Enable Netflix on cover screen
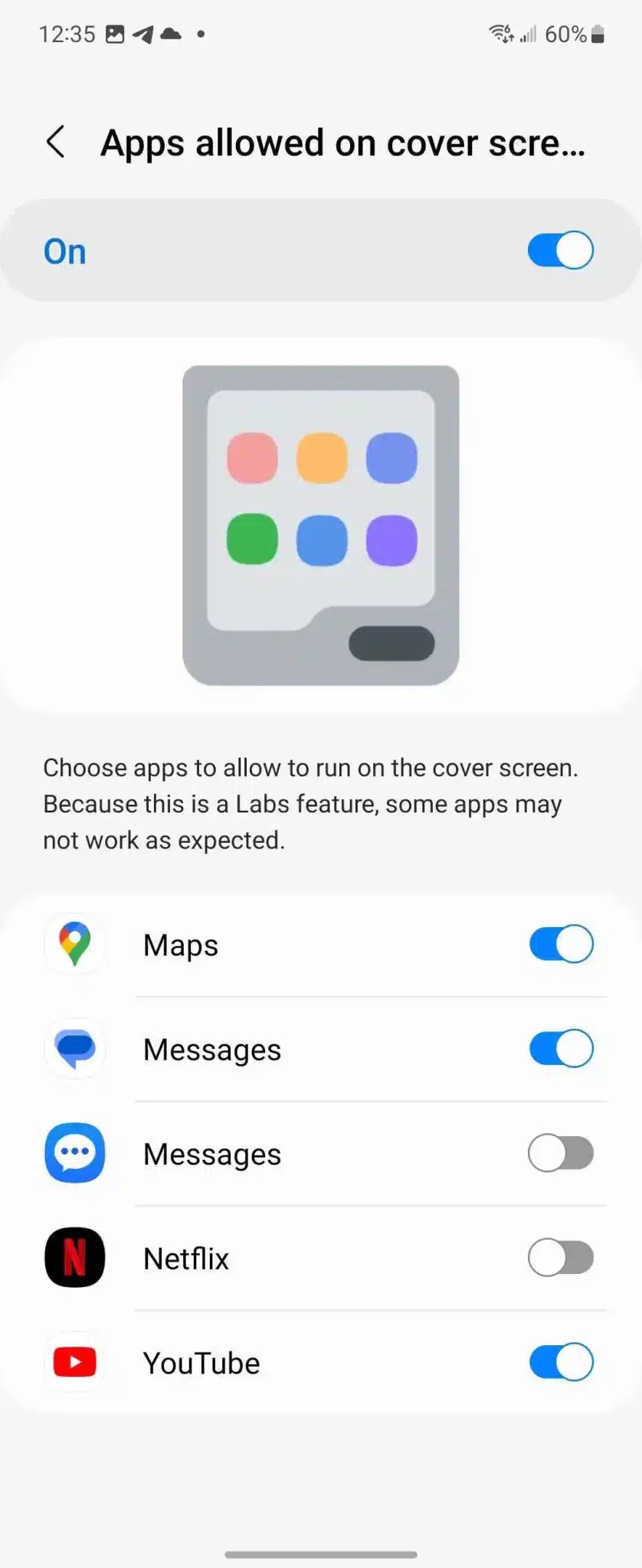The image size is (642, 1568). [560, 1258]
